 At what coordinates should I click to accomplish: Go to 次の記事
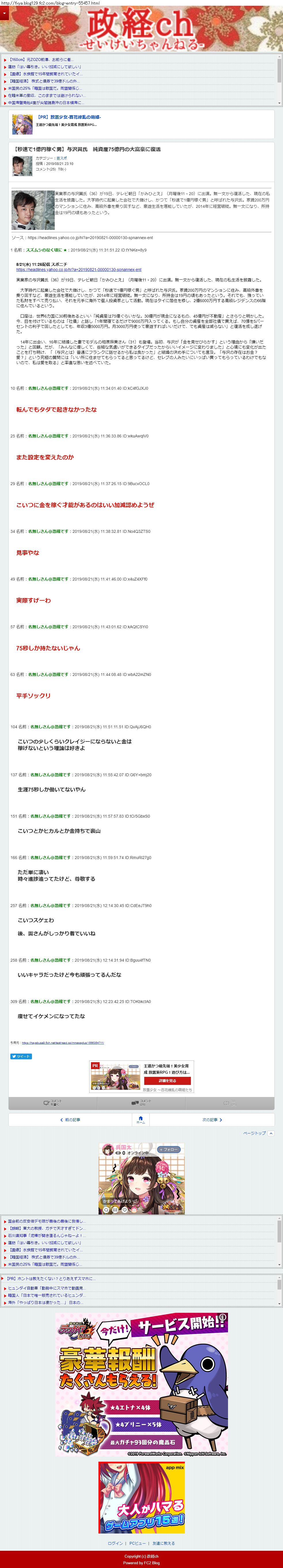pyautogui.click(x=212, y=1119)
